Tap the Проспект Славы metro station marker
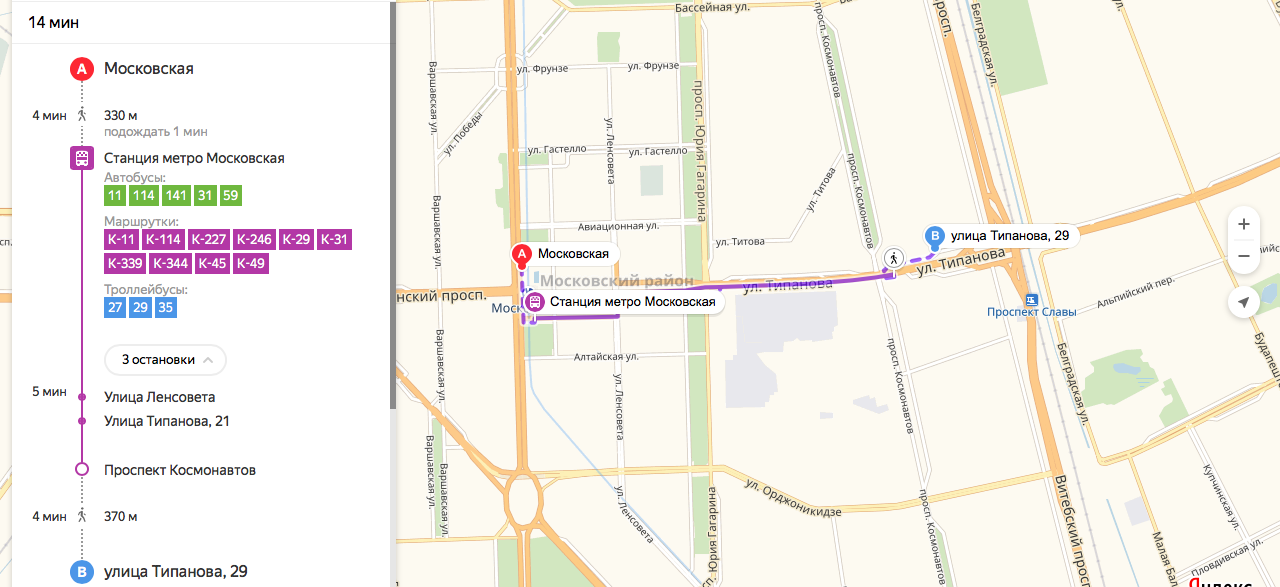This screenshot has width=1280, height=587. click(x=1031, y=299)
